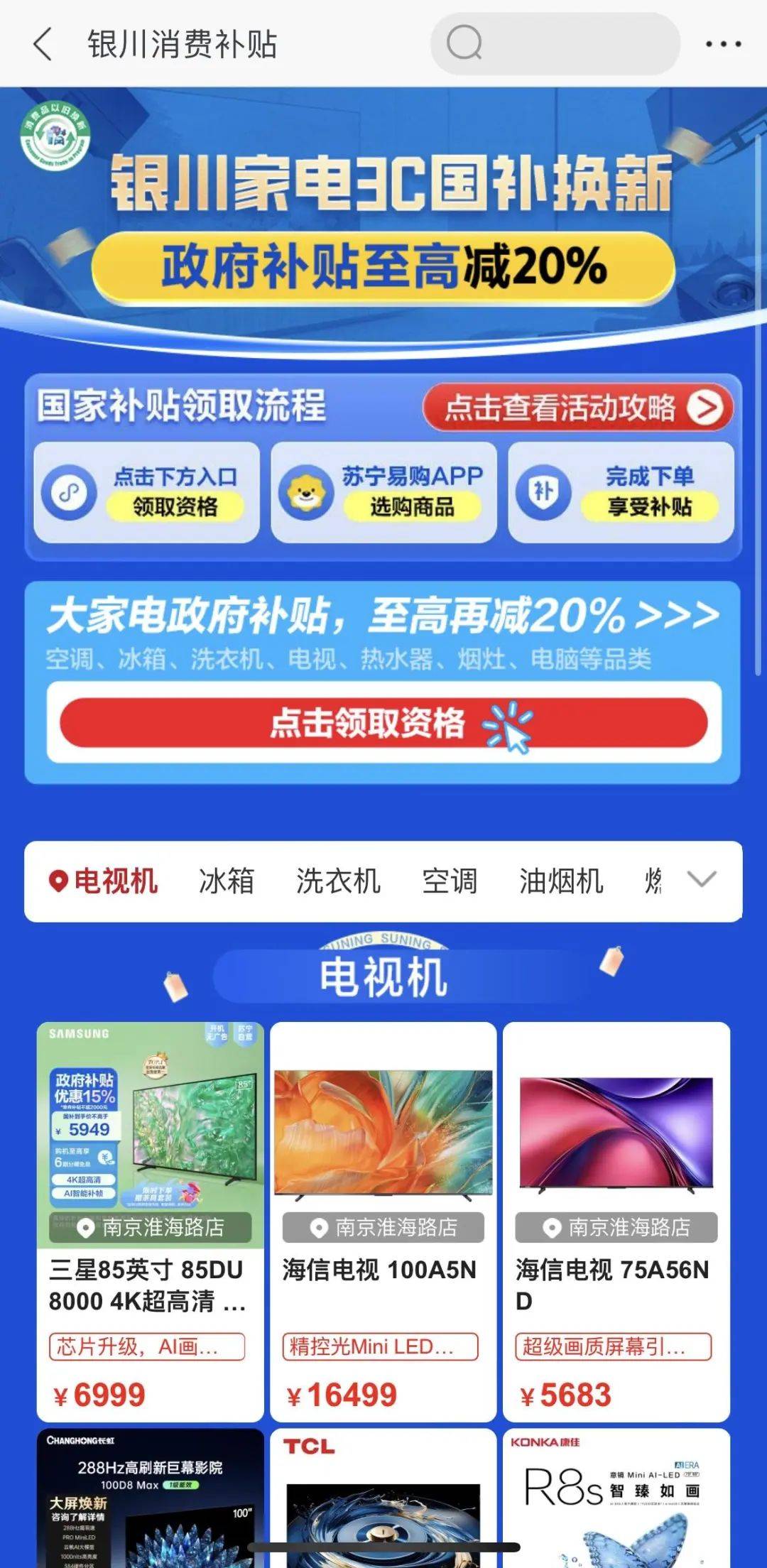Tap the 完成下单 享受补贴 shield icon
767x1568 pixels.
(543, 492)
